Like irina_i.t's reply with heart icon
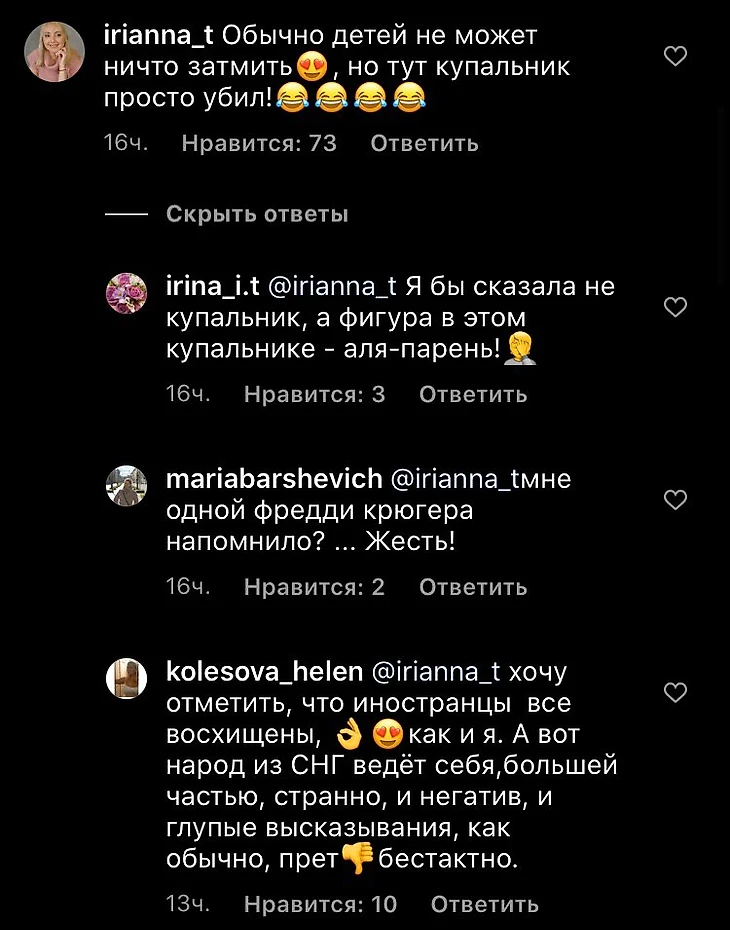The width and height of the screenshot is (730, 930). [676, 308]
